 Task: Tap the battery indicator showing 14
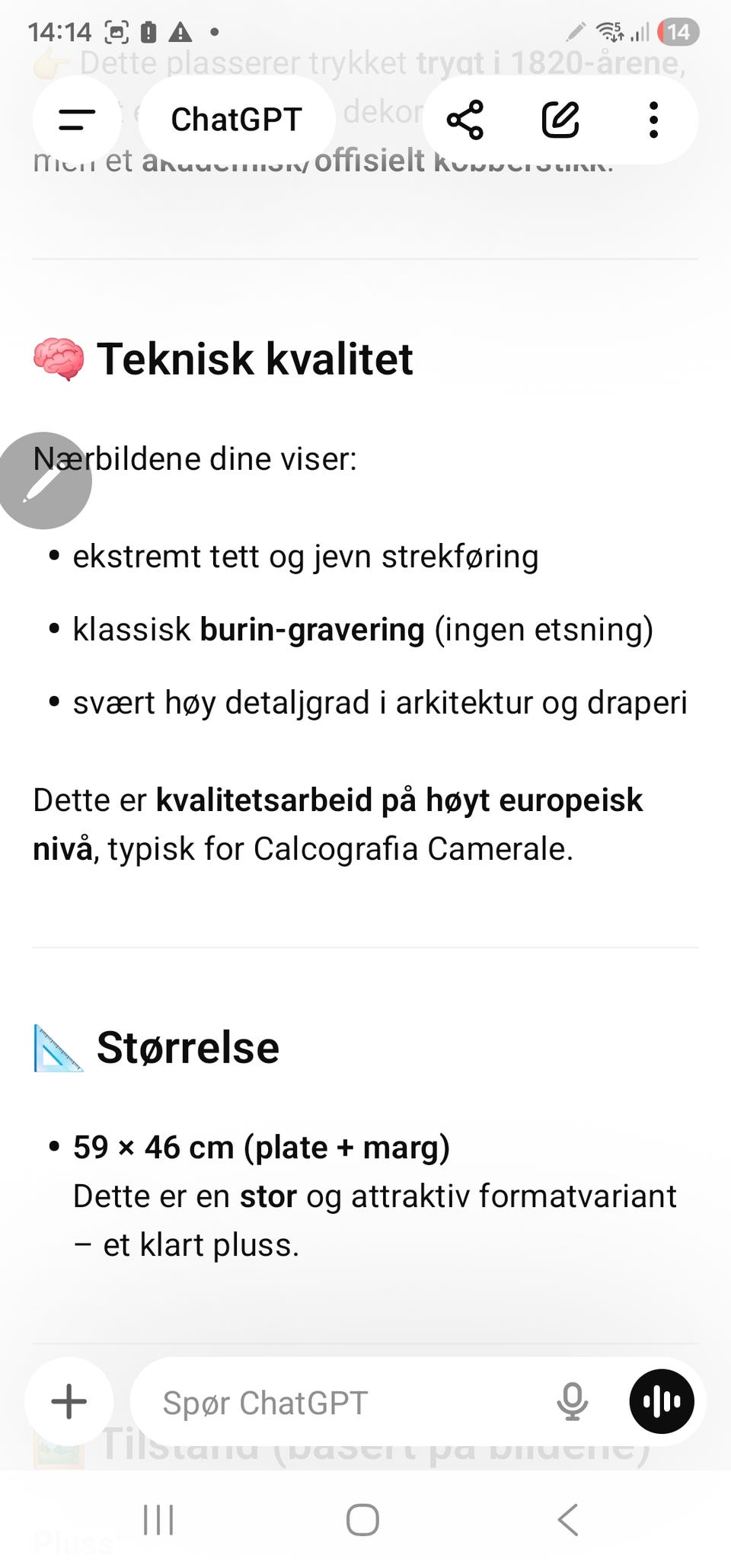coord(678,32)
